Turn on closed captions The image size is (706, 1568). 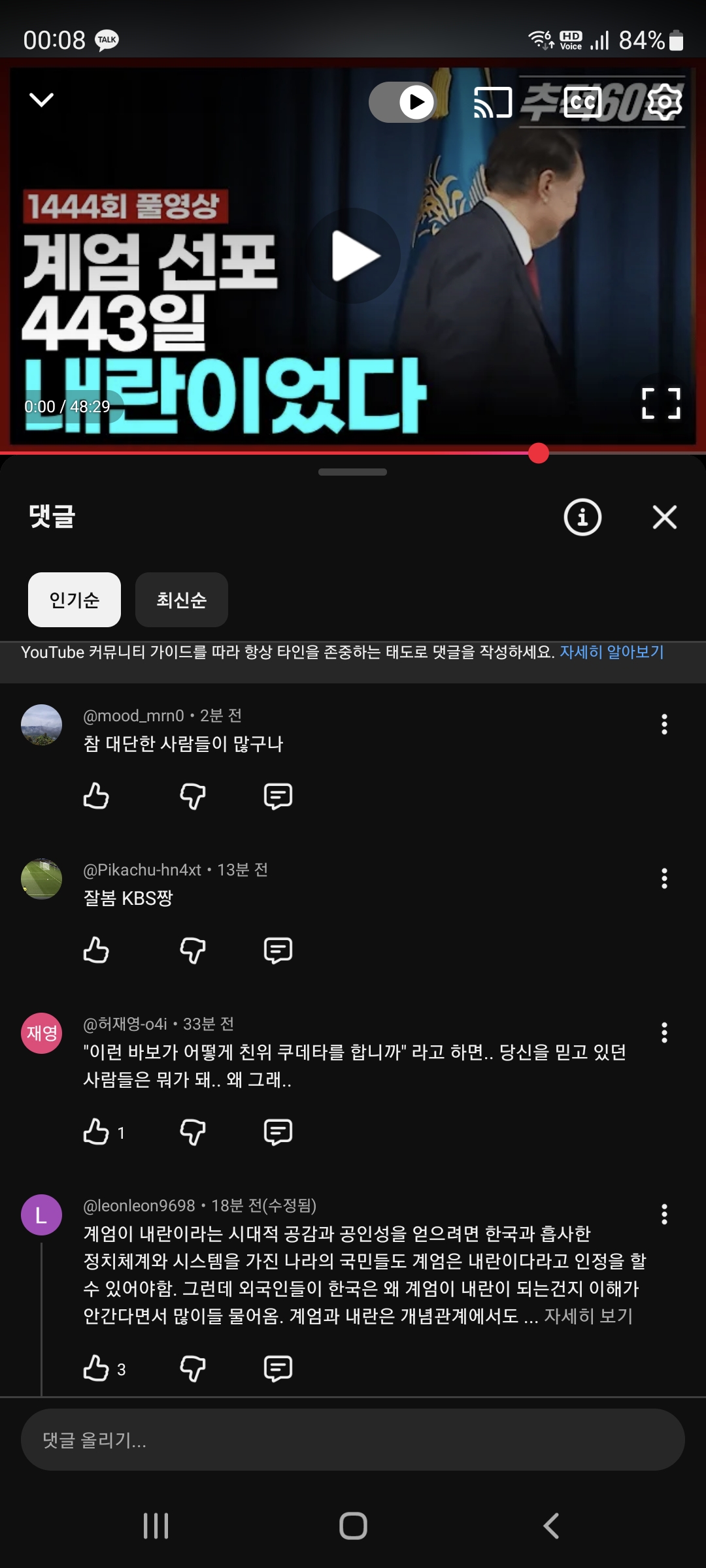coord(582,103)
